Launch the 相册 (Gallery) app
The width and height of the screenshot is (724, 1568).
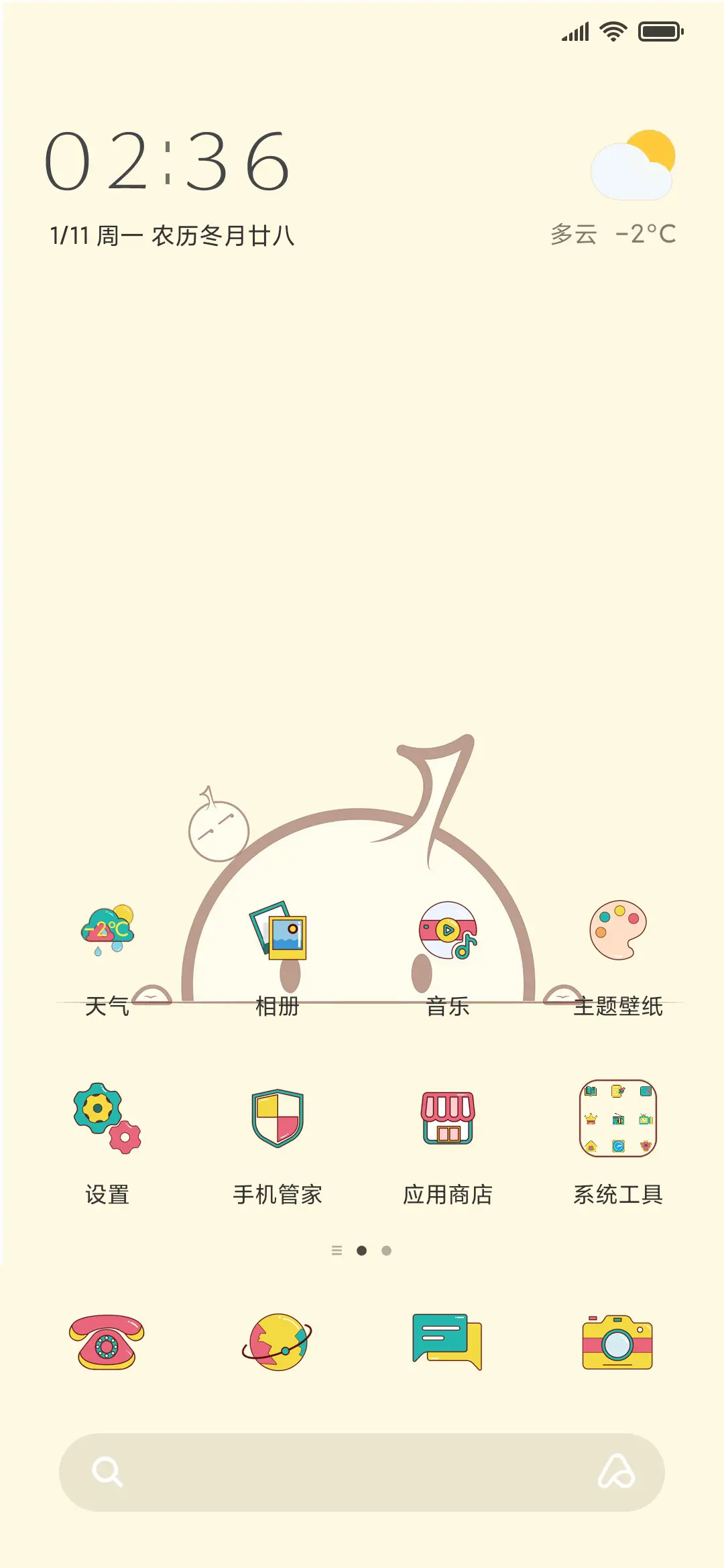coord(278,931)
